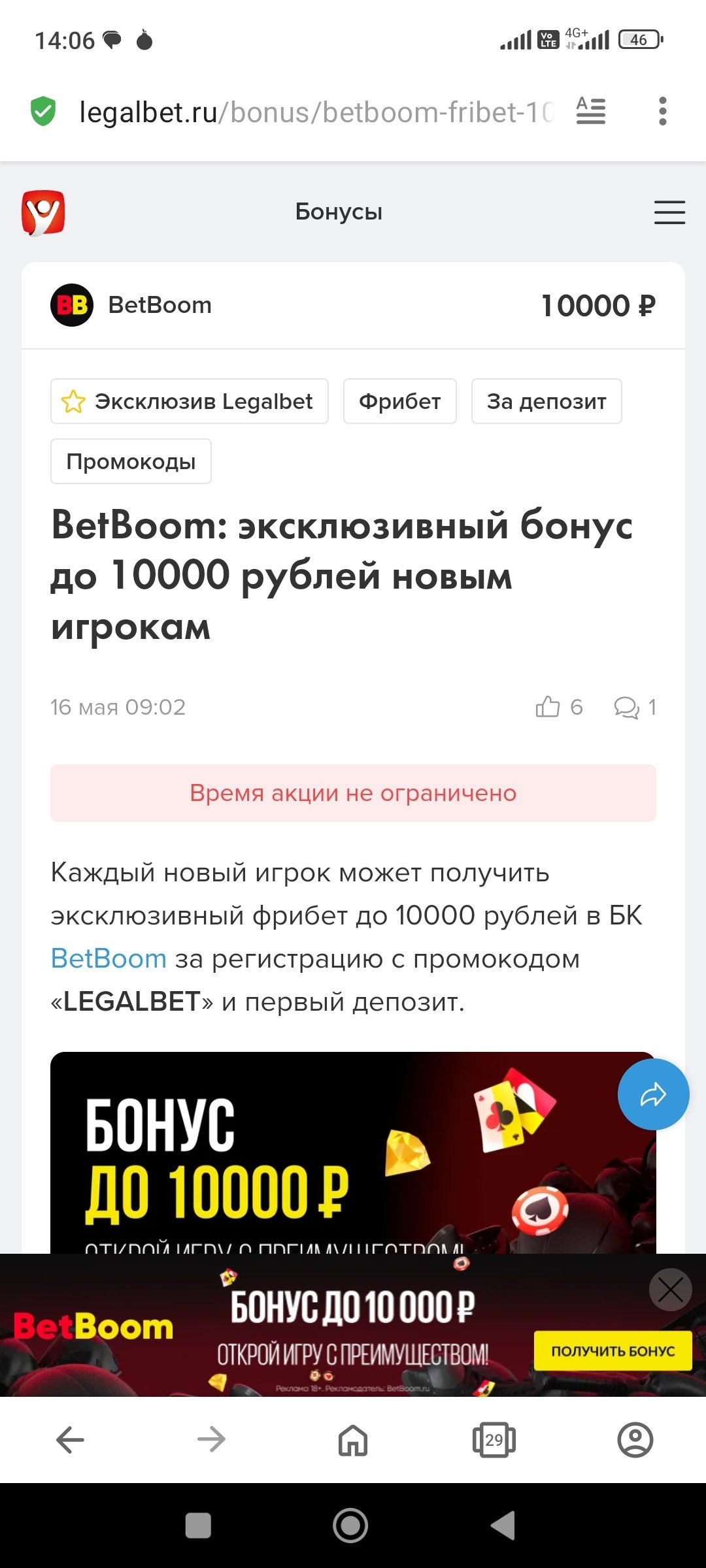Viewport: 706px width, 1568px height.
Task: Open comments for this bonus
Action: (x=626, y=707)
